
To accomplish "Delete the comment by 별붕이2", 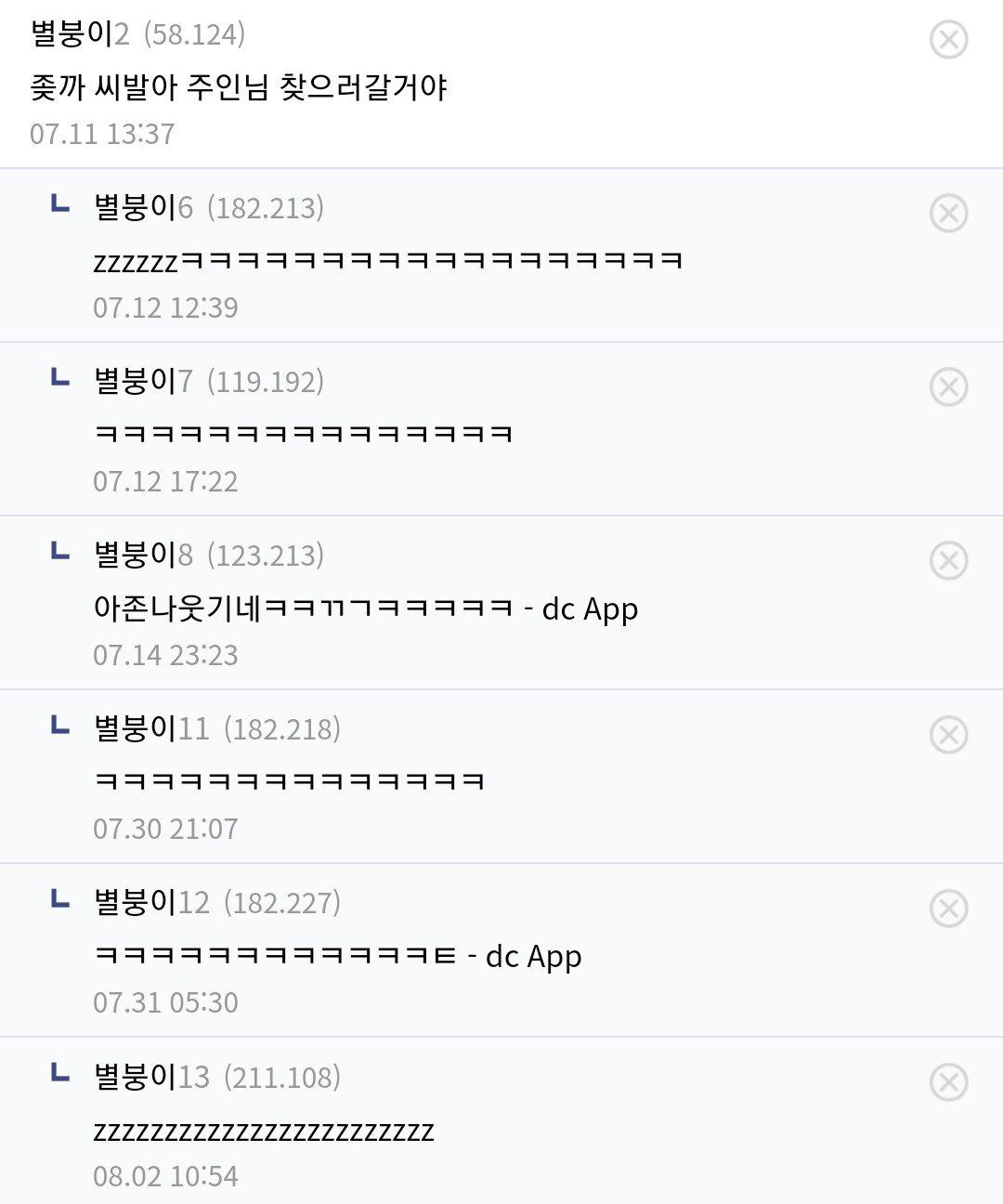I will [948, 40].
